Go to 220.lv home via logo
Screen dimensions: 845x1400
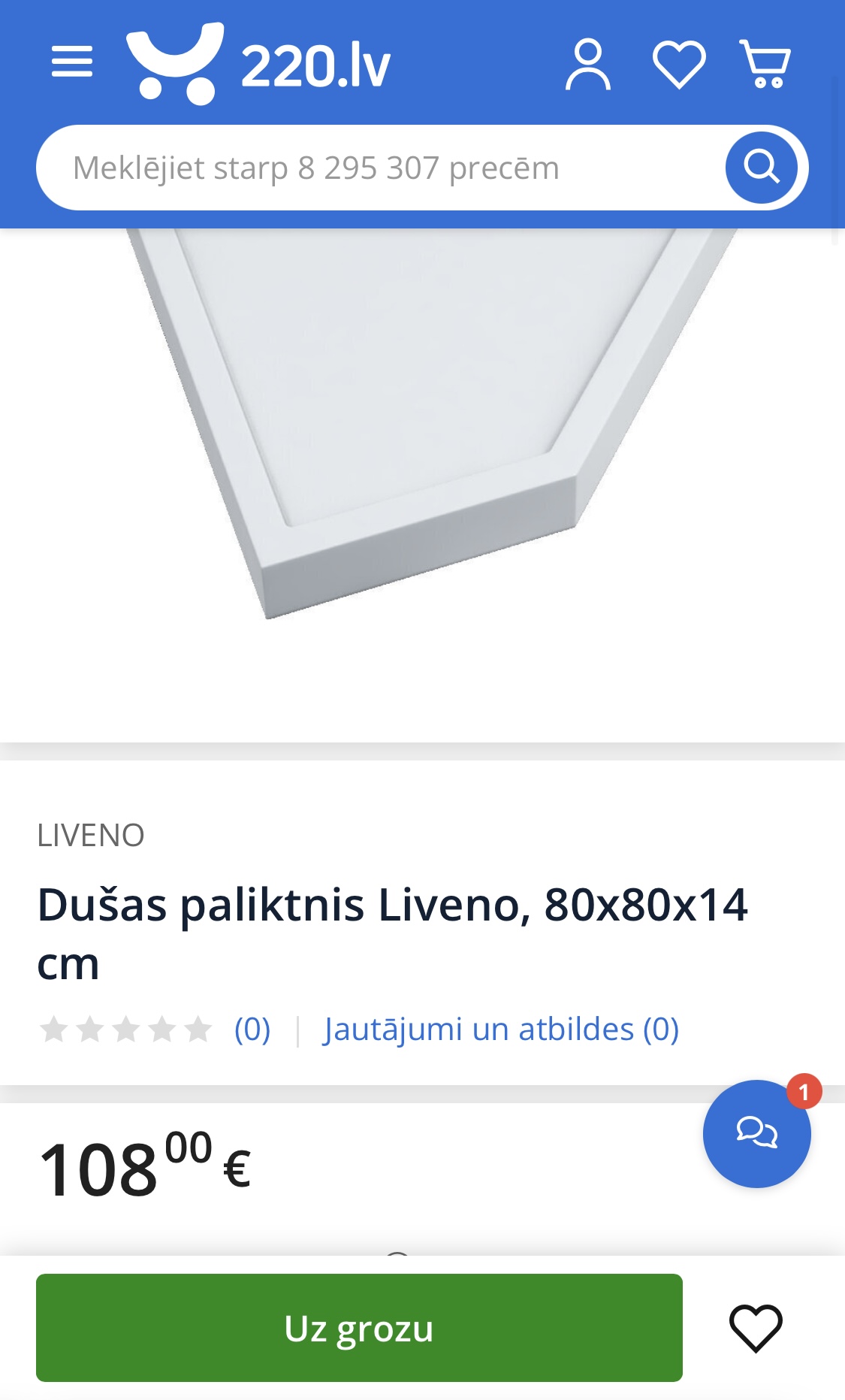pos(258,64)
